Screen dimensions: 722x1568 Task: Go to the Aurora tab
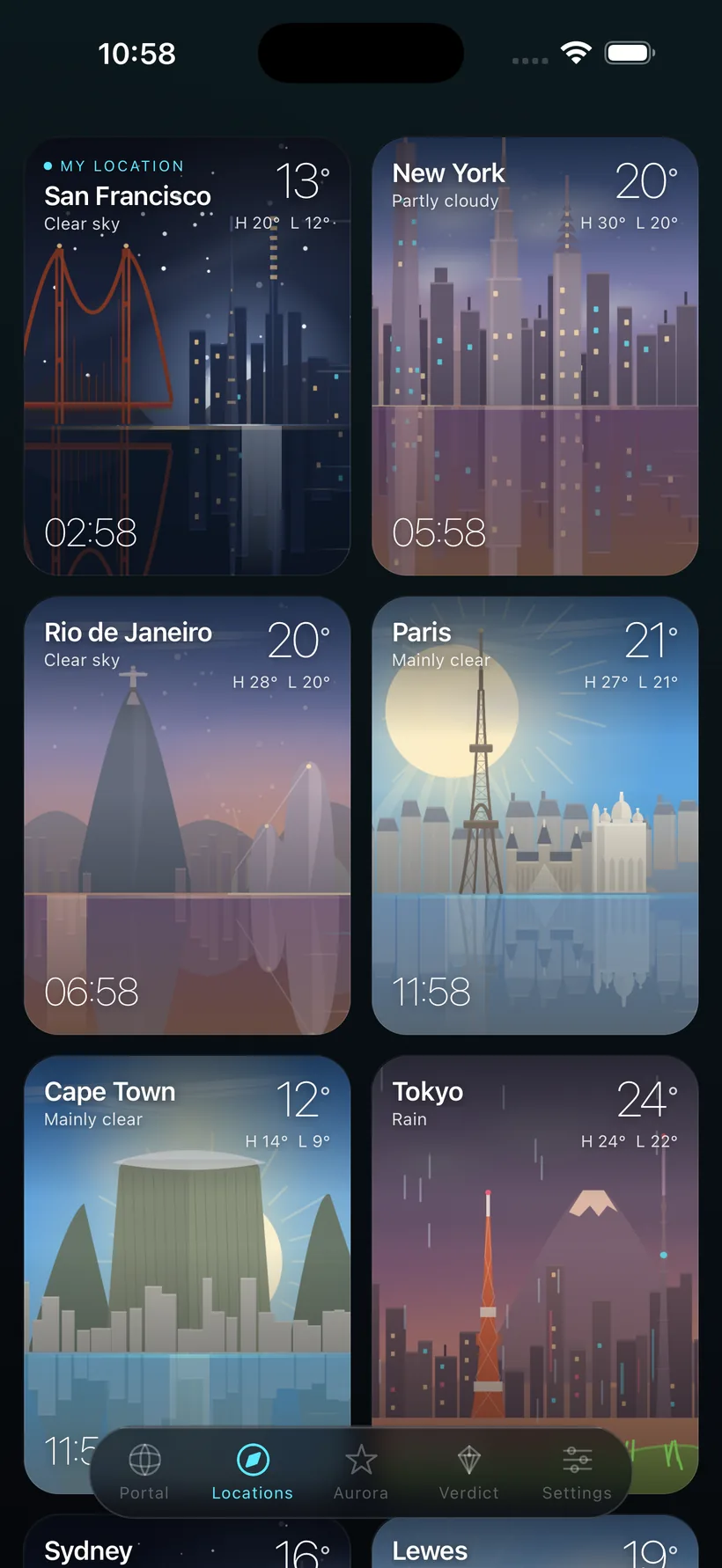tap(361, 1472)
